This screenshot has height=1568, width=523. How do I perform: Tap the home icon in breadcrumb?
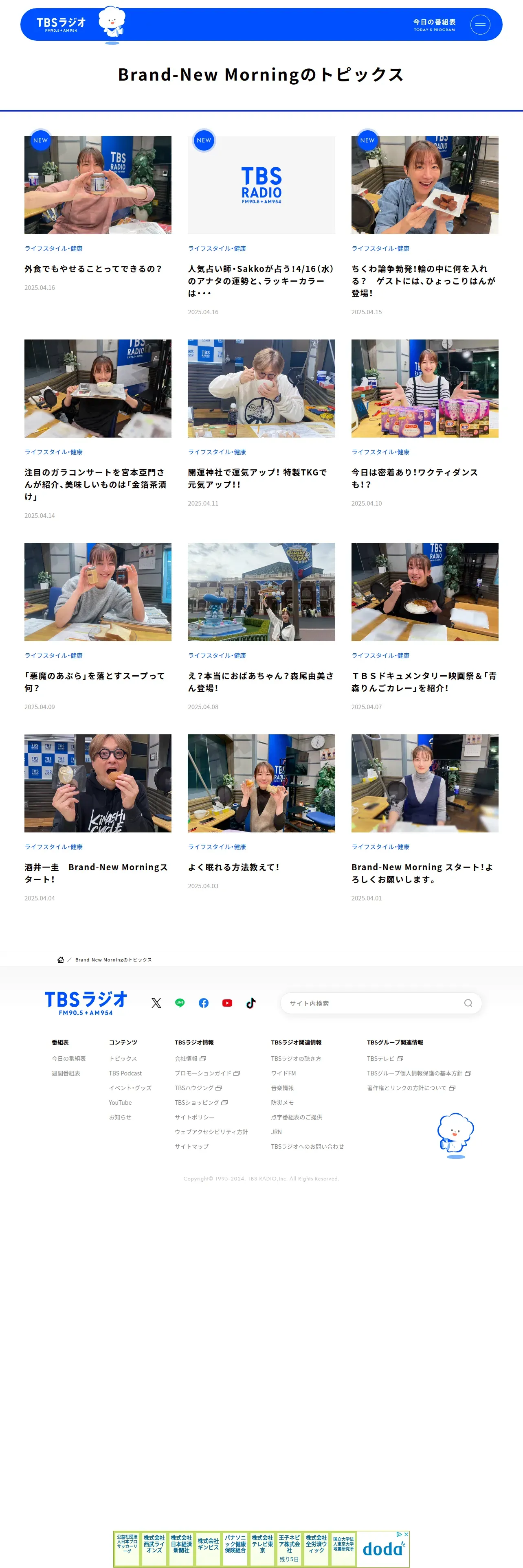(60, 959)
